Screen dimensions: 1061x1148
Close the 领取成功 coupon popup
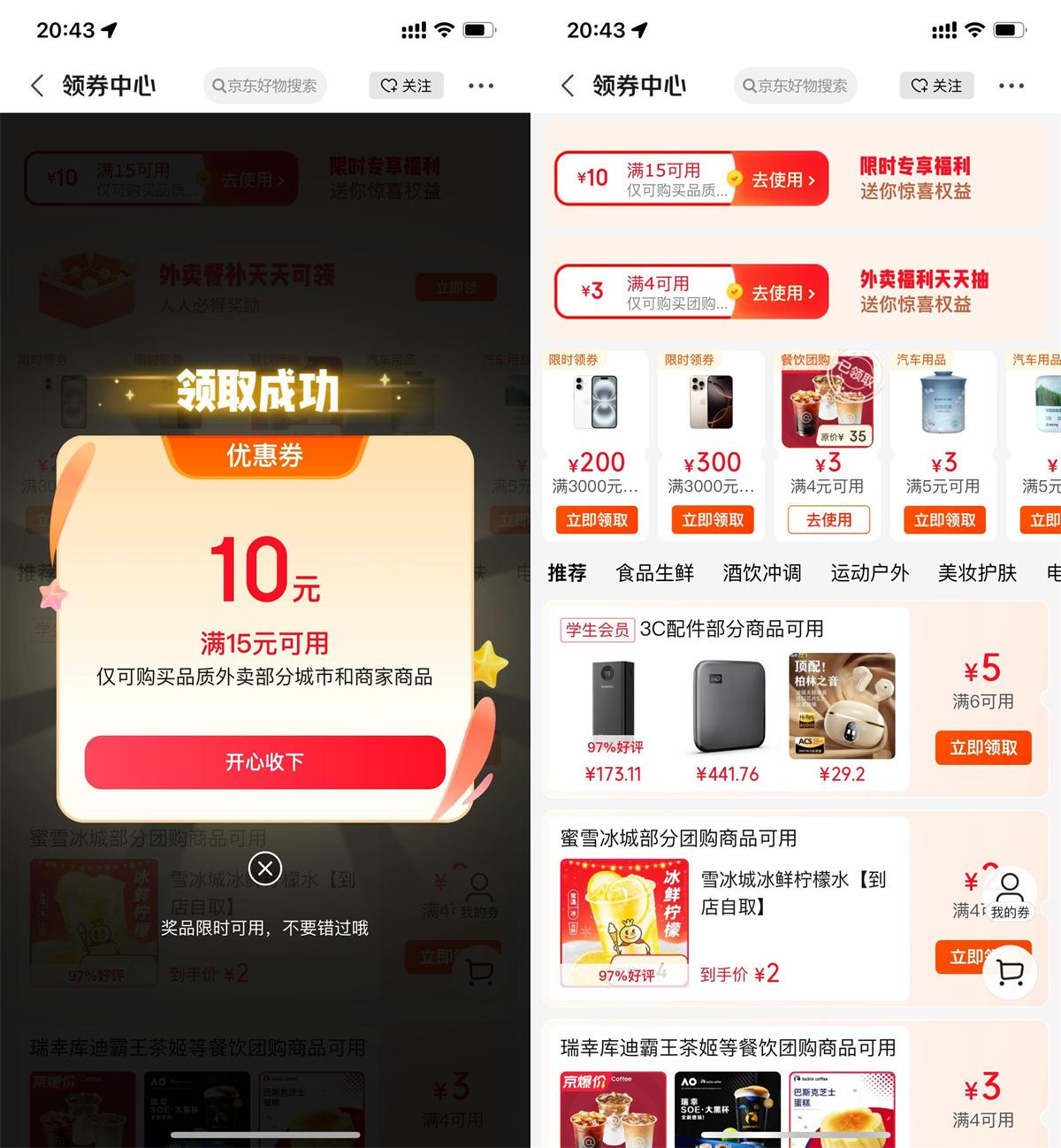coord(265,869)
